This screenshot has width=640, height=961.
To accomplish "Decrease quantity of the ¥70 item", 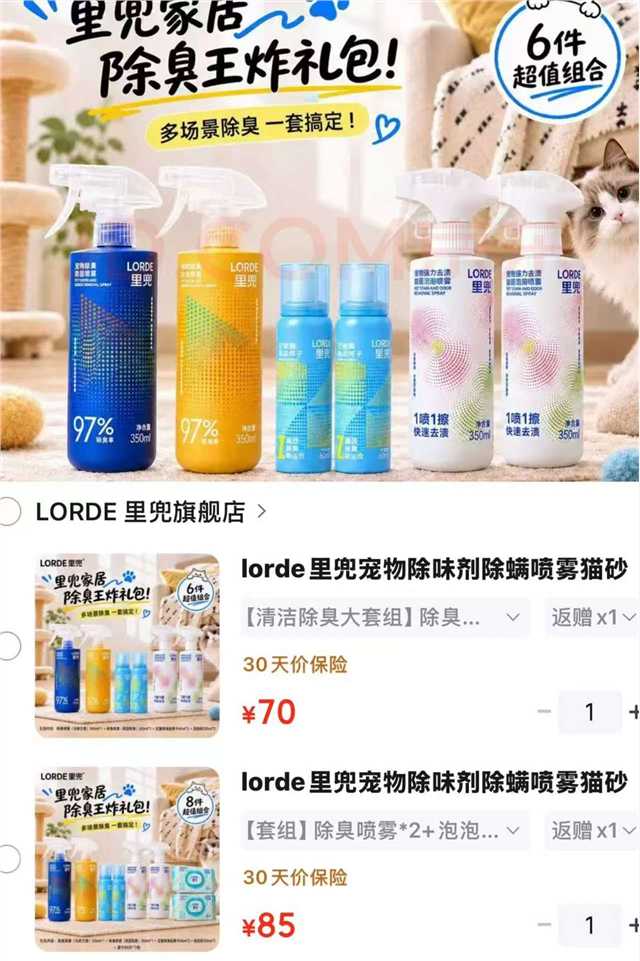I will [544, 712].
